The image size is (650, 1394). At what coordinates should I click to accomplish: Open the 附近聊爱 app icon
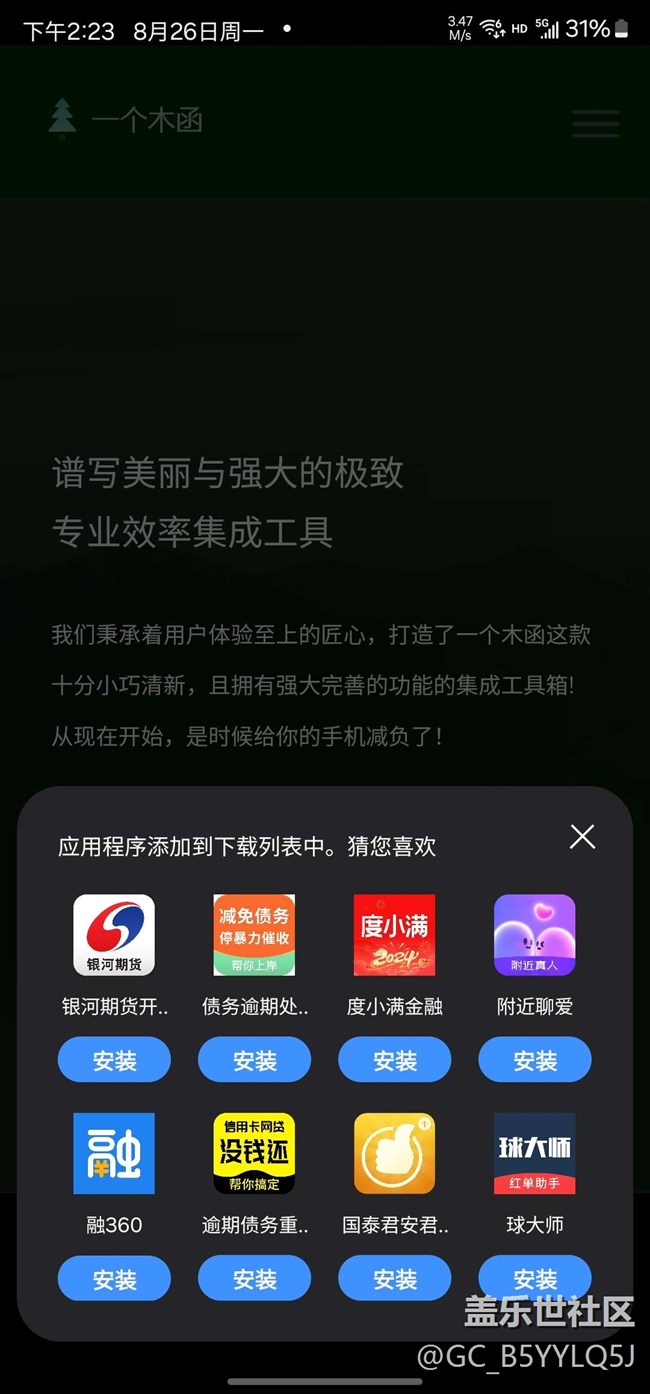point(535,935)
